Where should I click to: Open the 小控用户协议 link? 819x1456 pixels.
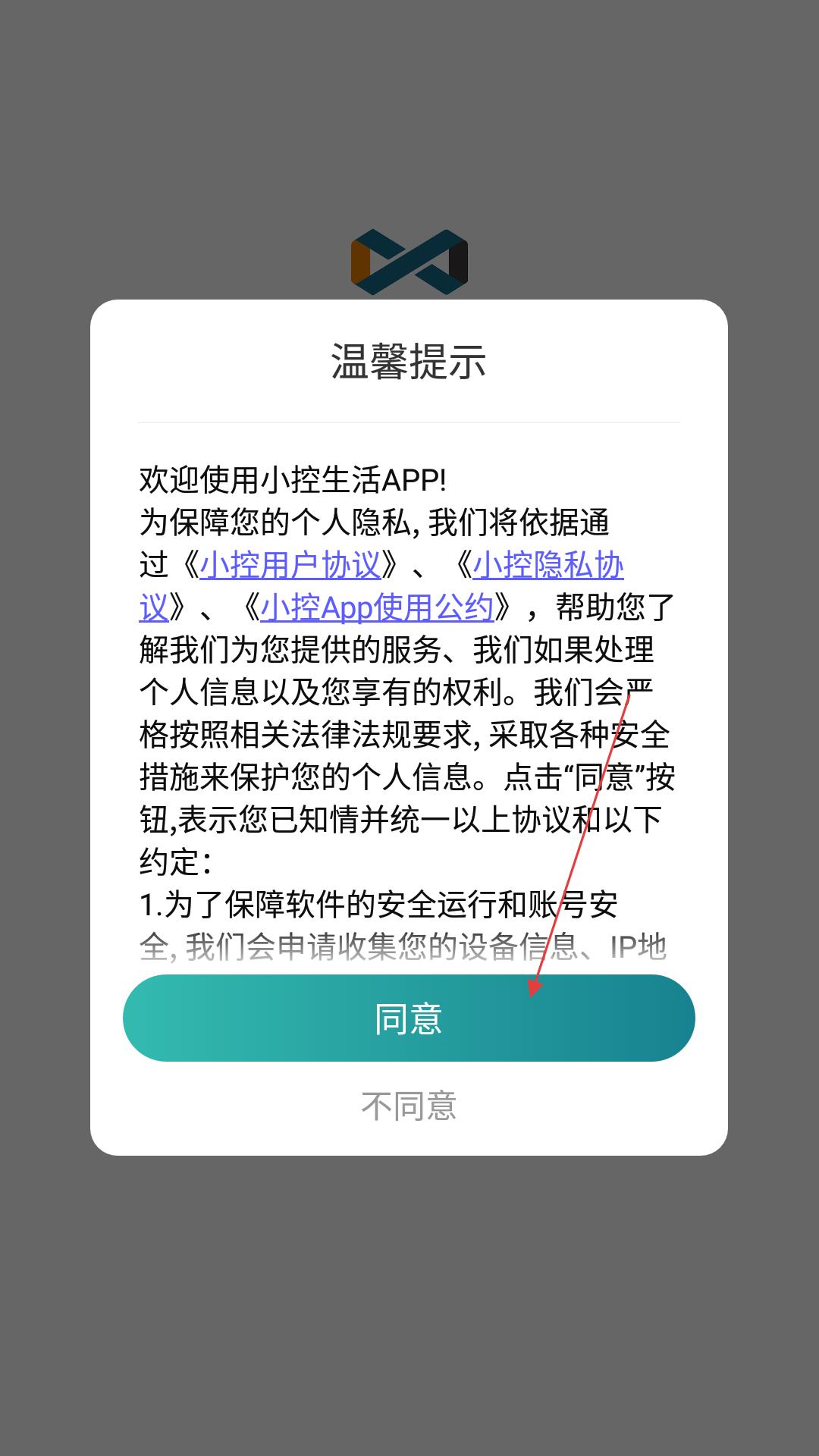[290, 565]
